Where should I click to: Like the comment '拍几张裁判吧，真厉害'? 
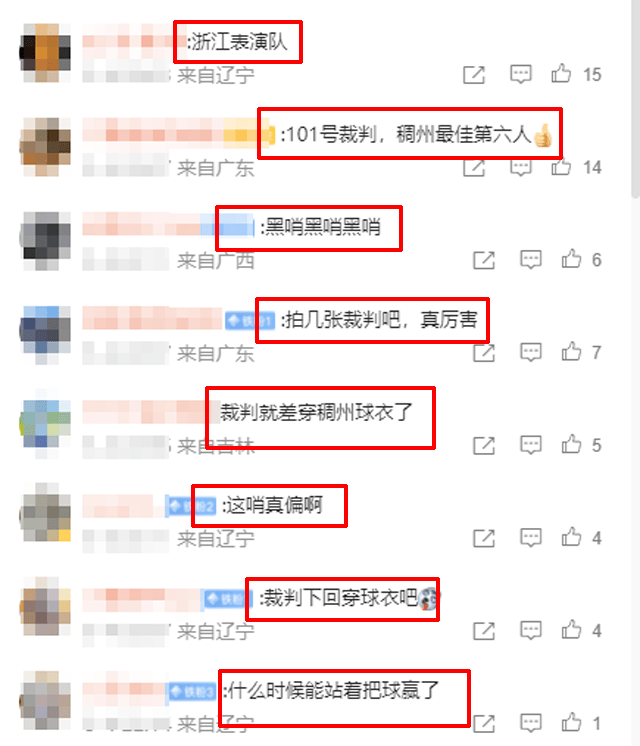click(x=571, y=352)
